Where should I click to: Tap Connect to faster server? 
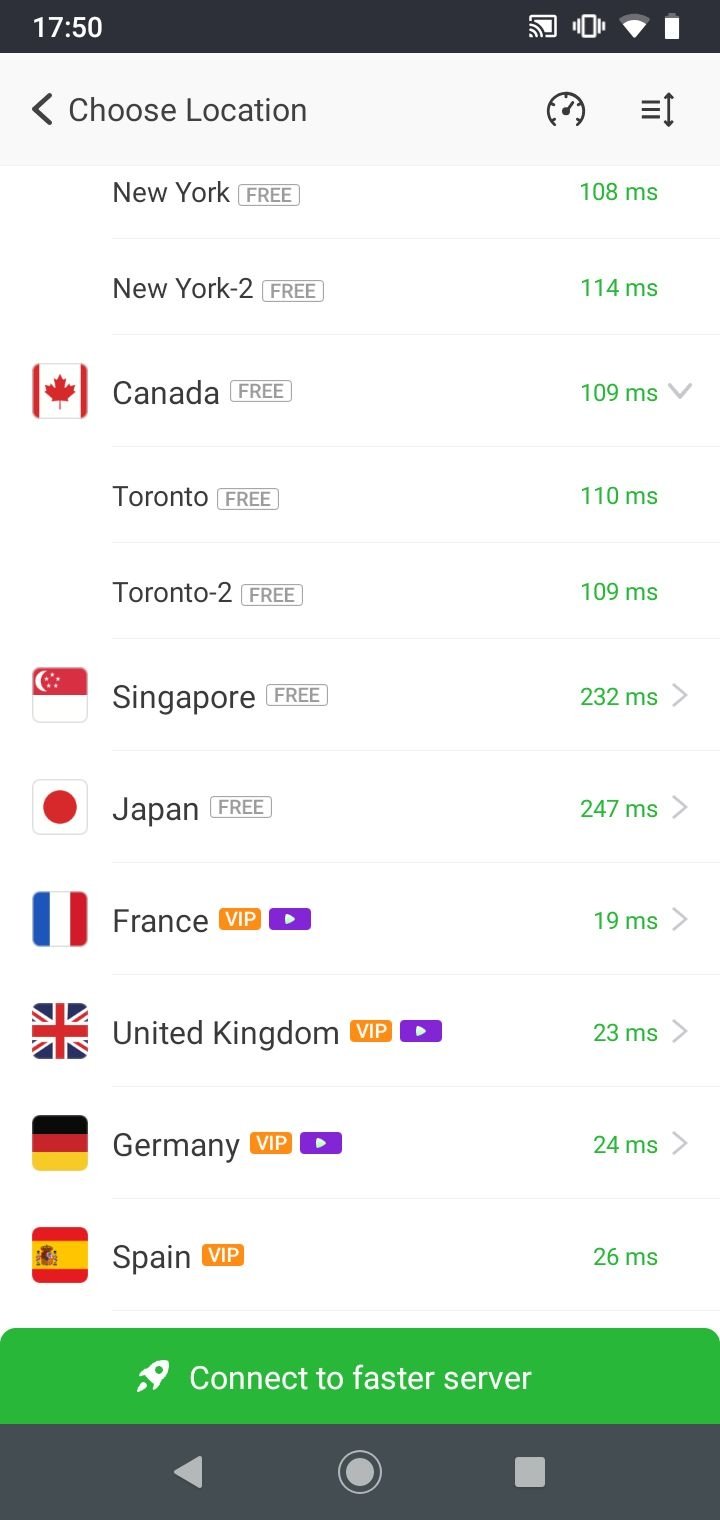[360, 1376]
